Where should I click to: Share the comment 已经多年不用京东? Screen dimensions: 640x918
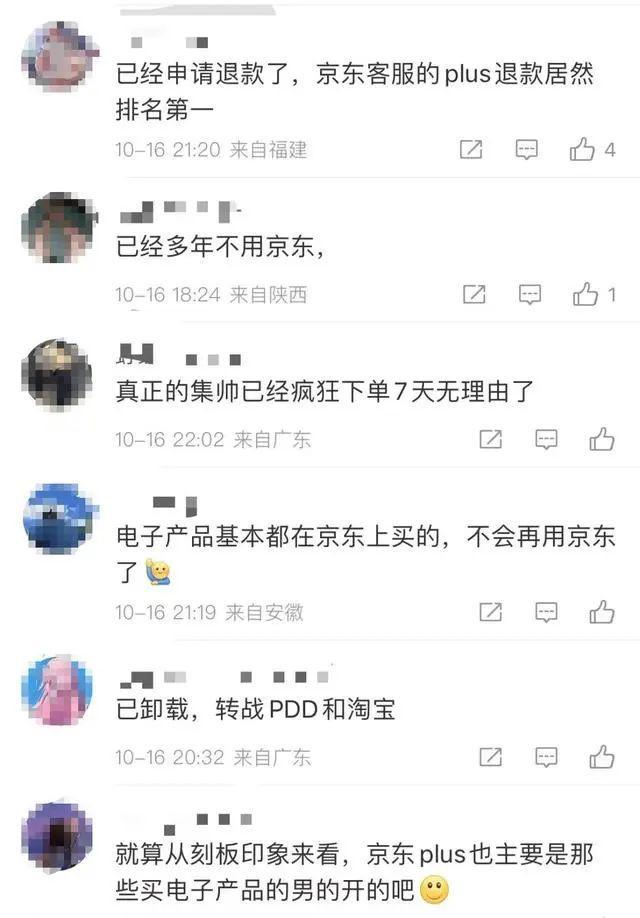point(475,294)
